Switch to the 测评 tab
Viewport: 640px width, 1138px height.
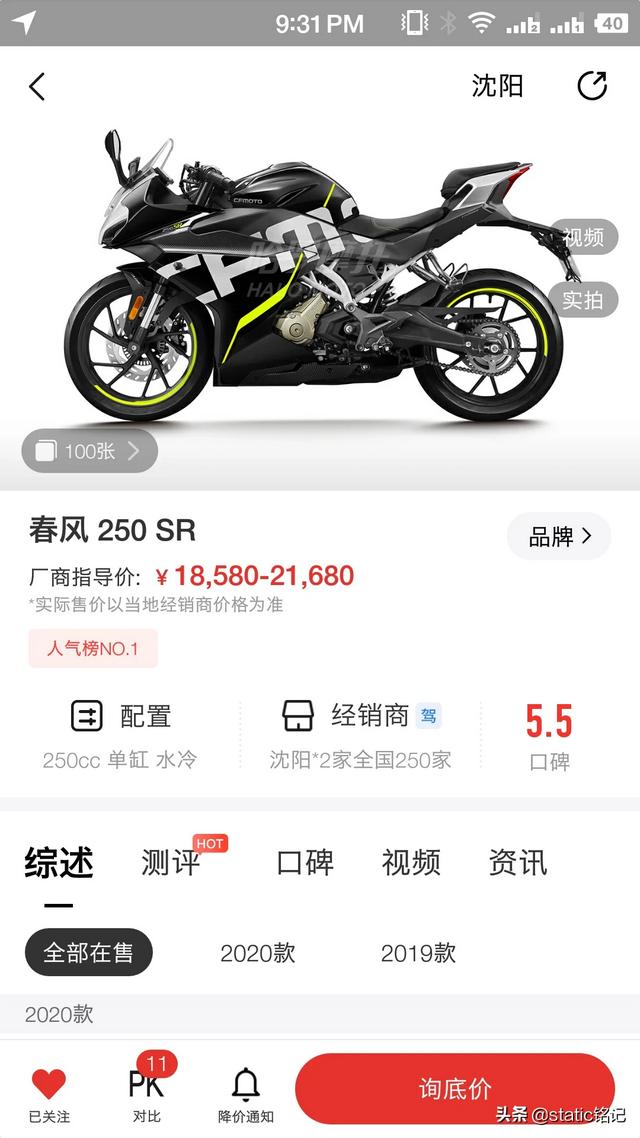click(171, 862)
